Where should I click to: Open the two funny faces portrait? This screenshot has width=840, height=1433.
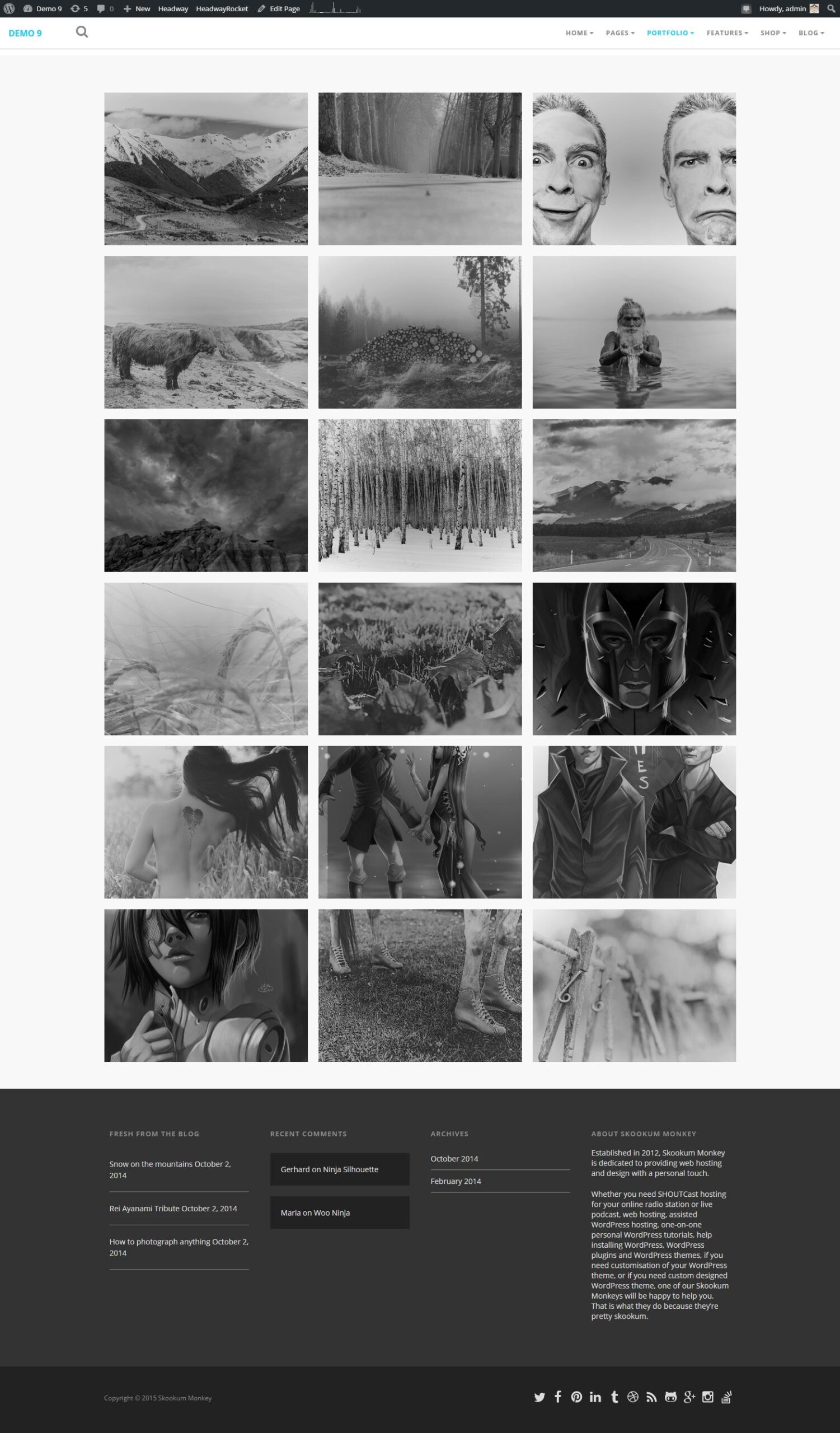click(x=633, y=169)
